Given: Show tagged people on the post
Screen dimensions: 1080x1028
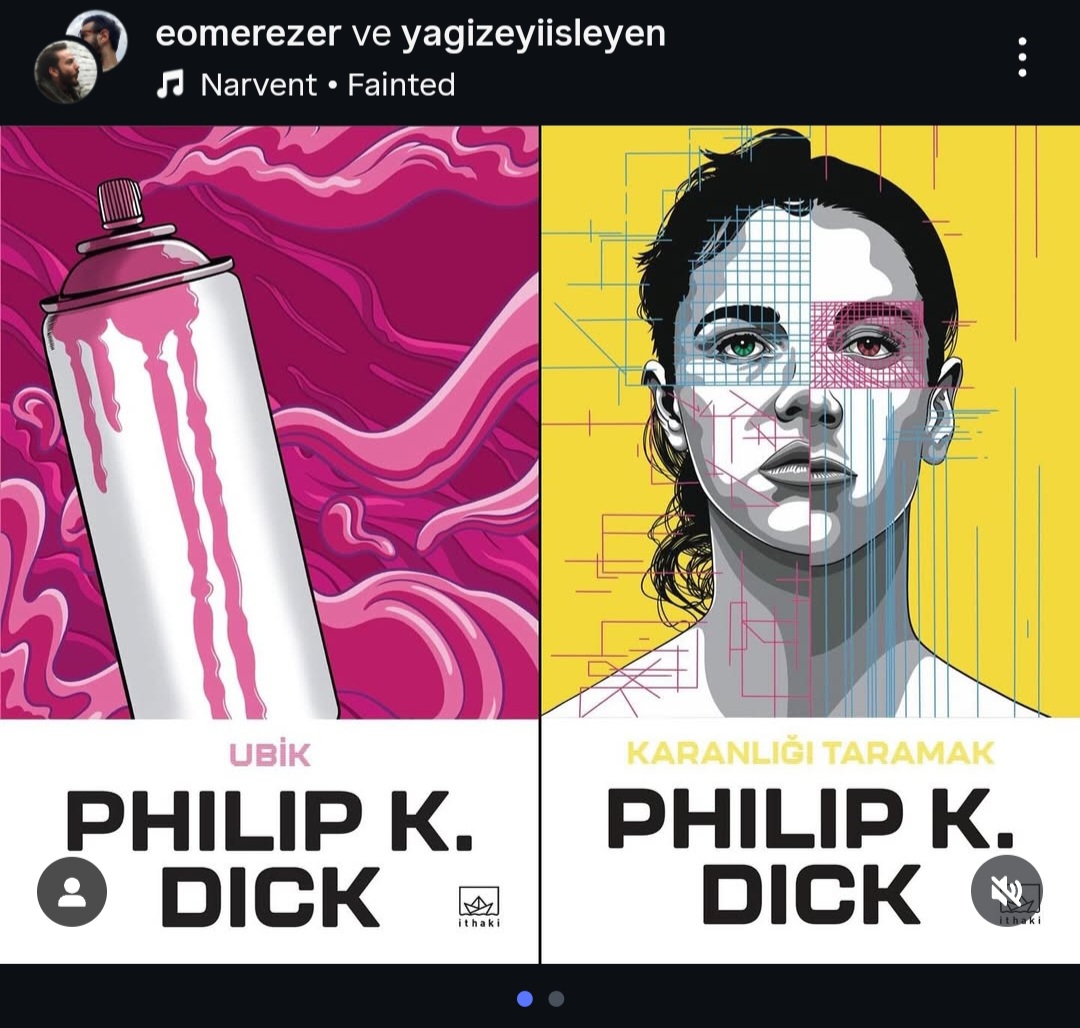Looking at the screenshot, I should (x=72, y=891).
